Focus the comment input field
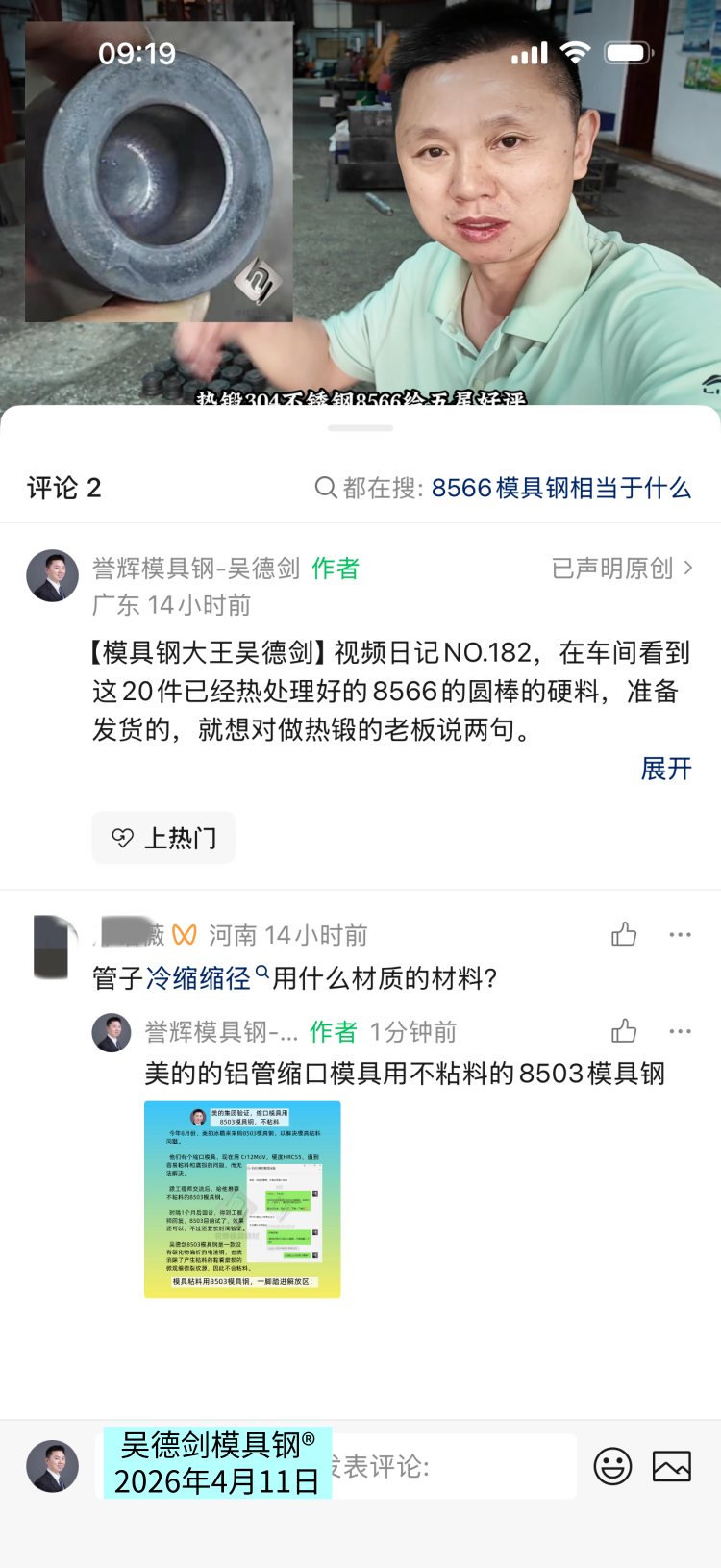Screen dimensions: 721x1568 452,1466
